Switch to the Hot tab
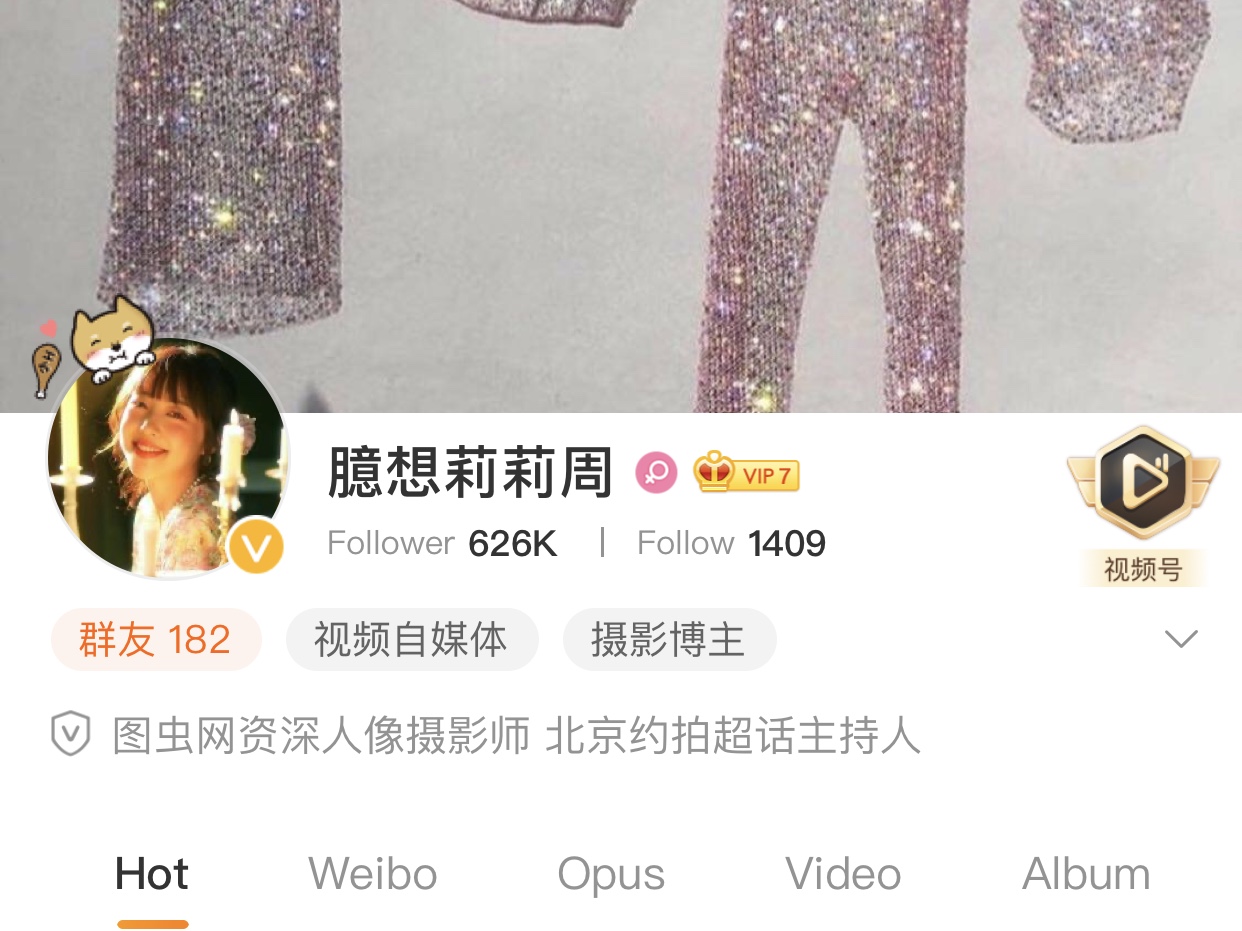Viewport: 1242px width, 931px height. [152, 875]
